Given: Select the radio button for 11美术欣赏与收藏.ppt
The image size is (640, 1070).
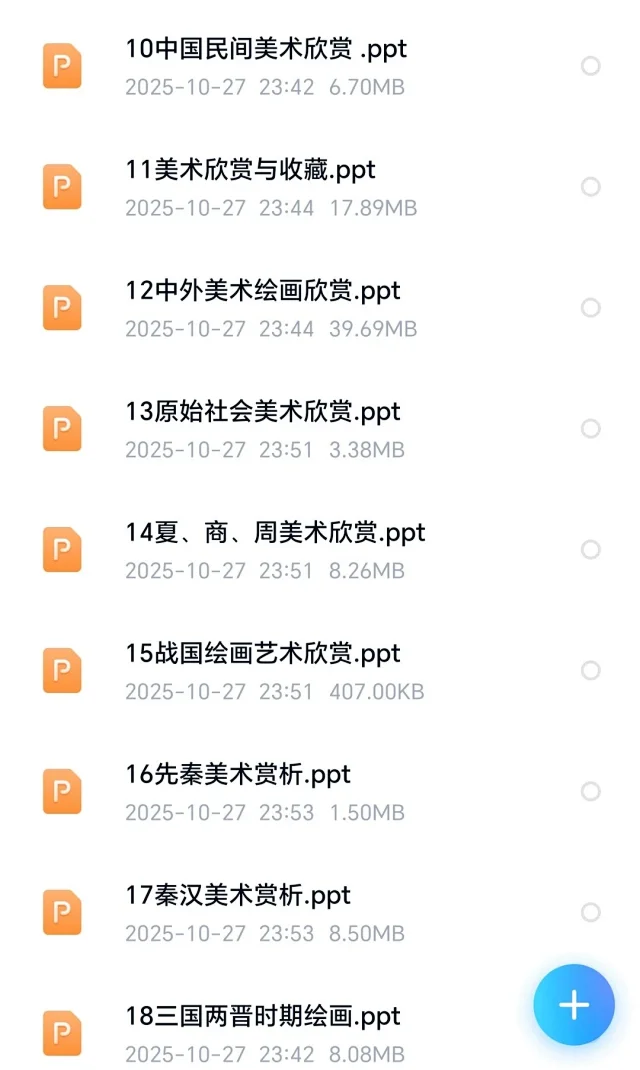Looking at the screenshot, I should [591, 187].
